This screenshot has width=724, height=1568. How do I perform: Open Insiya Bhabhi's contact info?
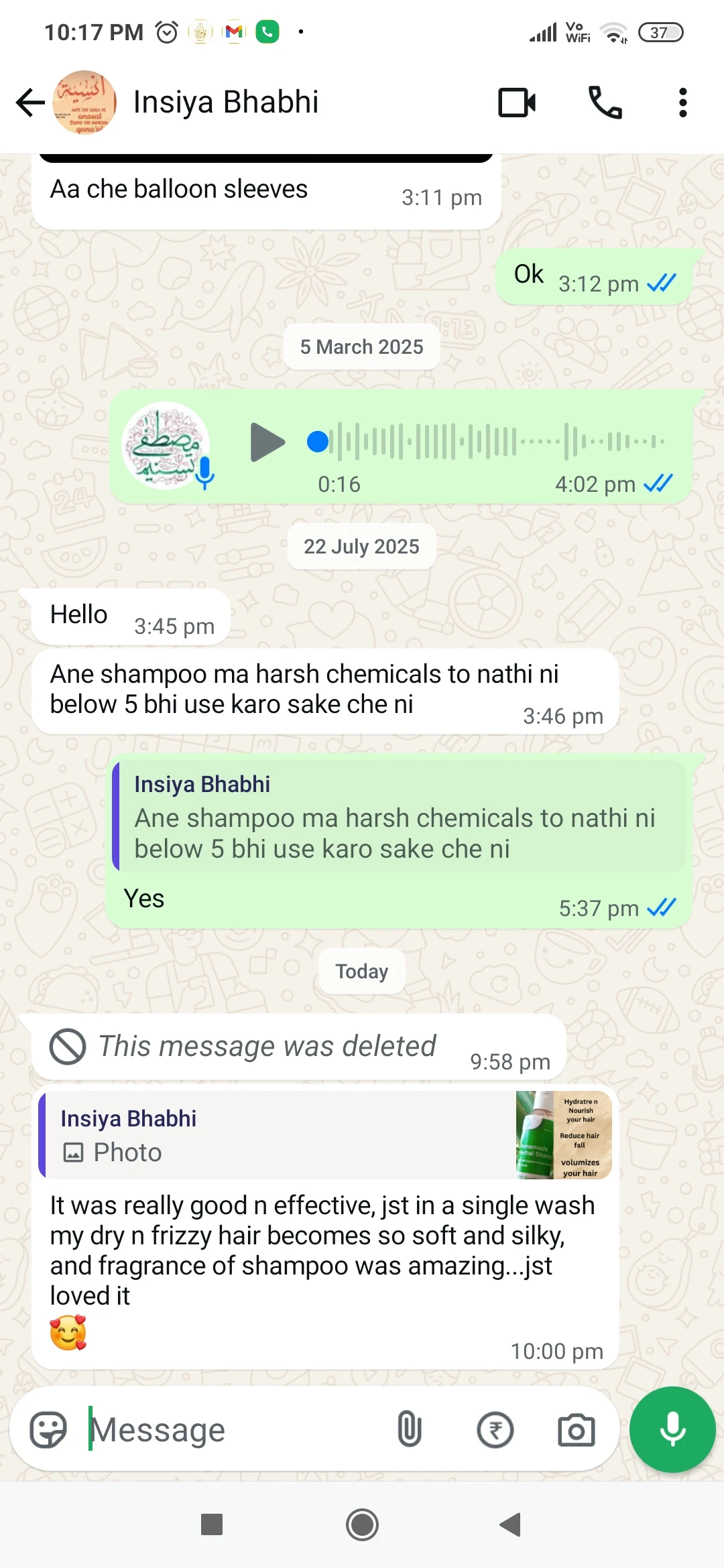pos(225,103)
